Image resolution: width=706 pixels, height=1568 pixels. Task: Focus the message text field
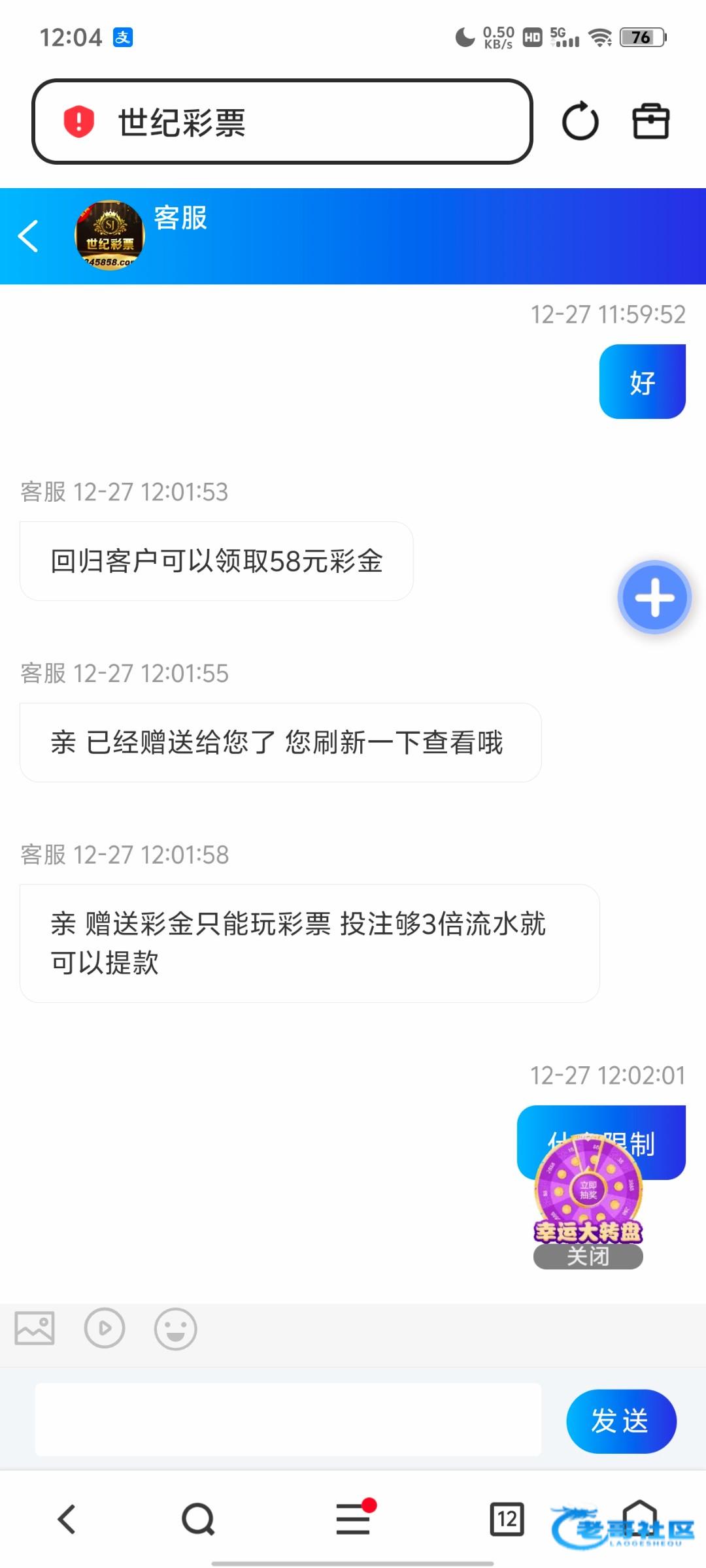[288, 1419]
